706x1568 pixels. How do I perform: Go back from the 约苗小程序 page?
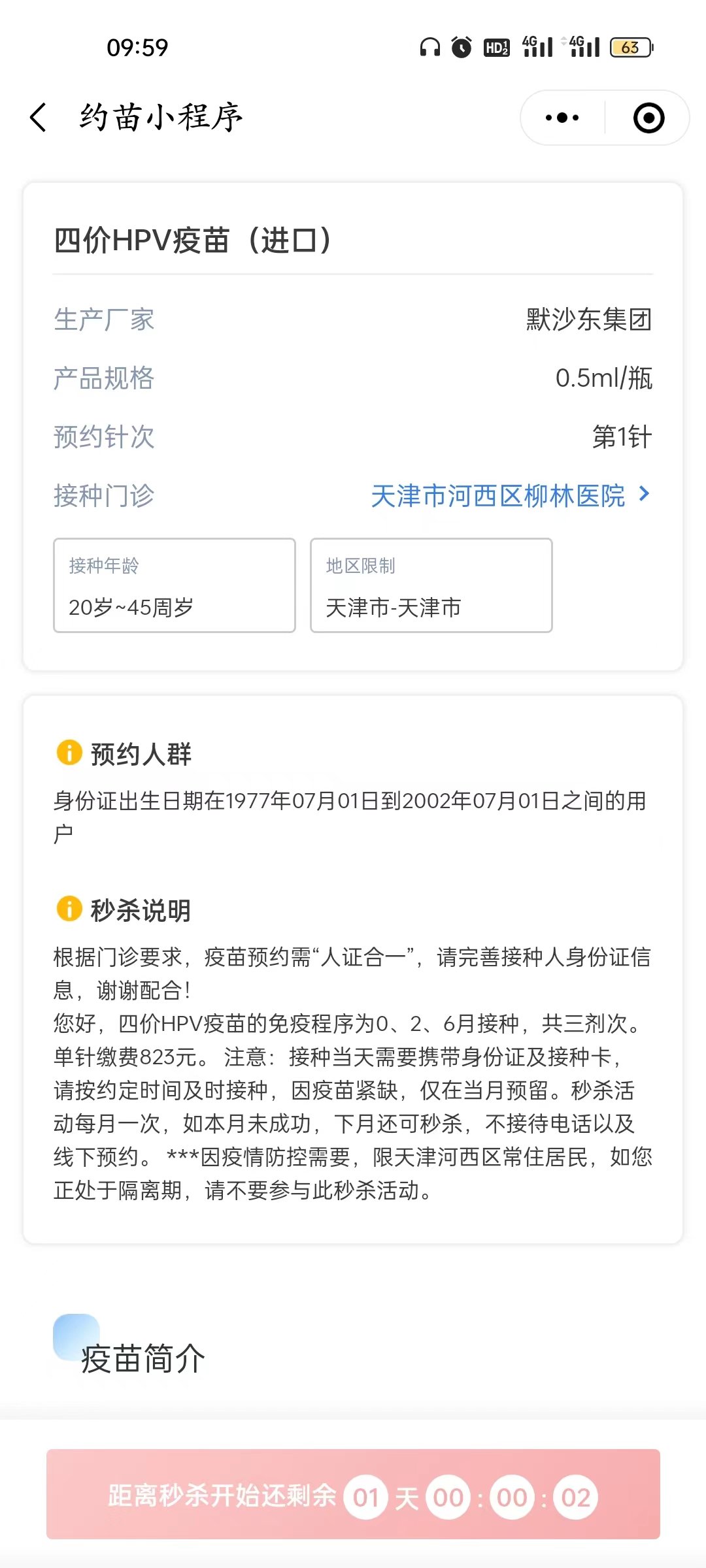point(39,118)
